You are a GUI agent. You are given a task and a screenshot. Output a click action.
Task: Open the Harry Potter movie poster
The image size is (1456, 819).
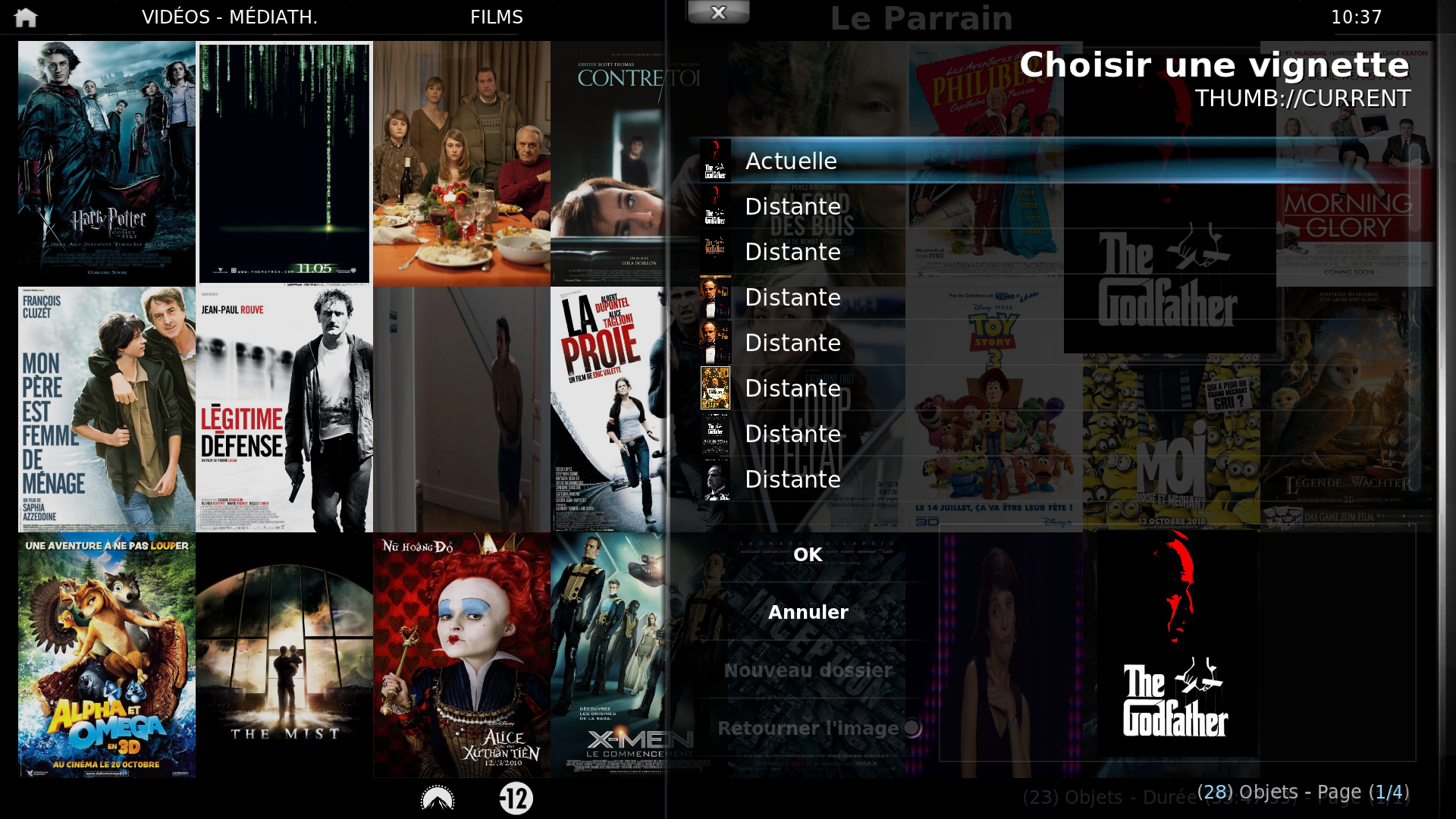point(106,163)
